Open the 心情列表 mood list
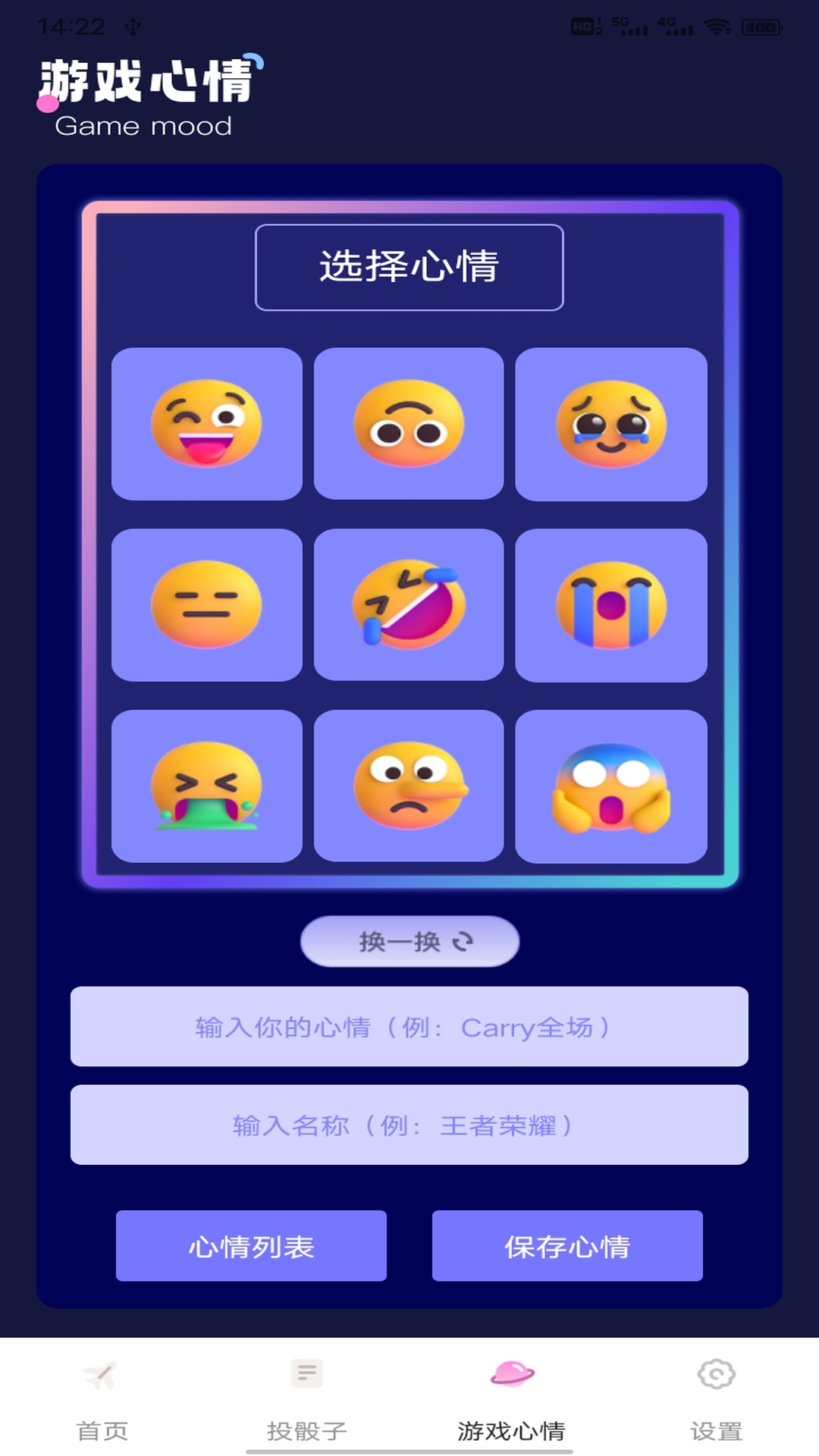The height and width of the screenshot is (1456, 819). [251, 1246]
